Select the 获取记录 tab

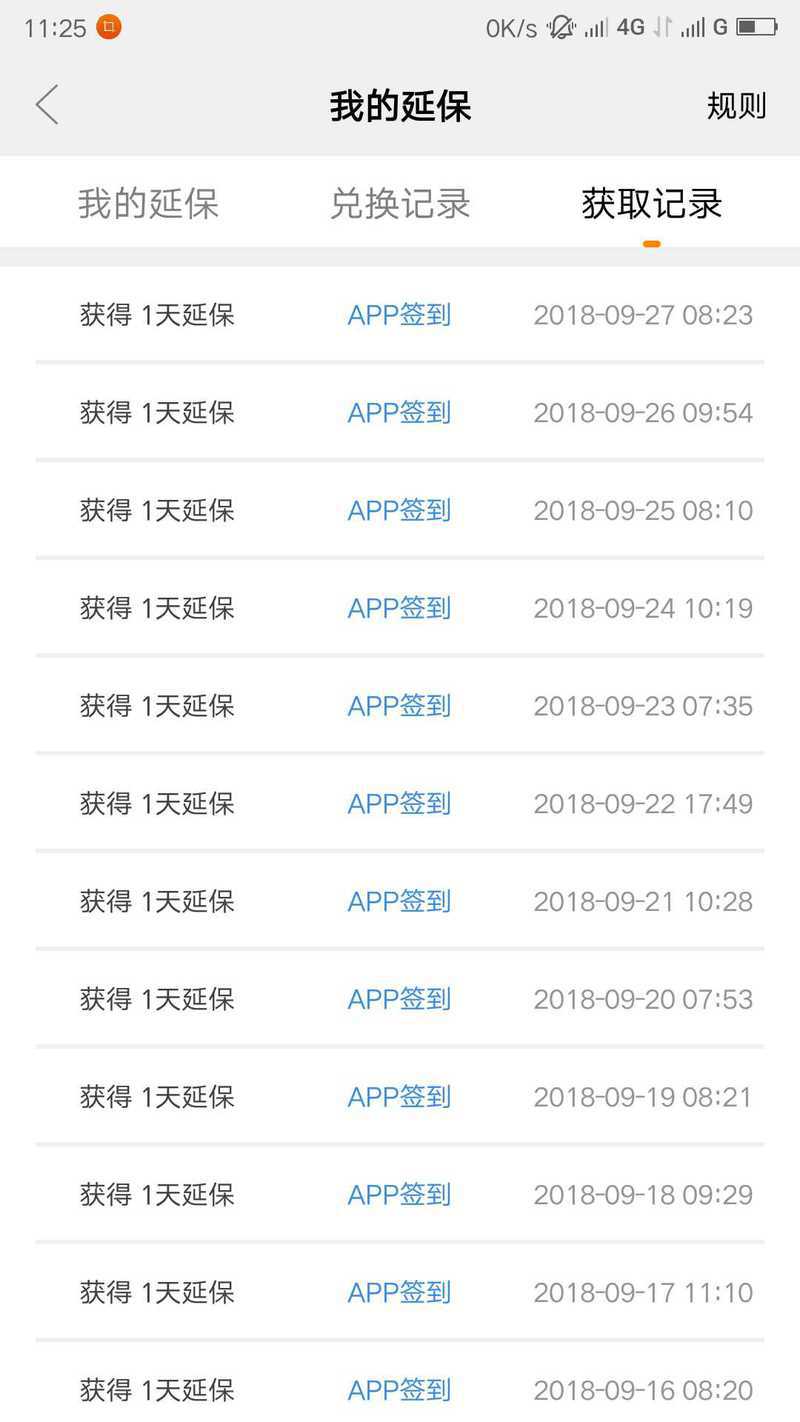652,204
